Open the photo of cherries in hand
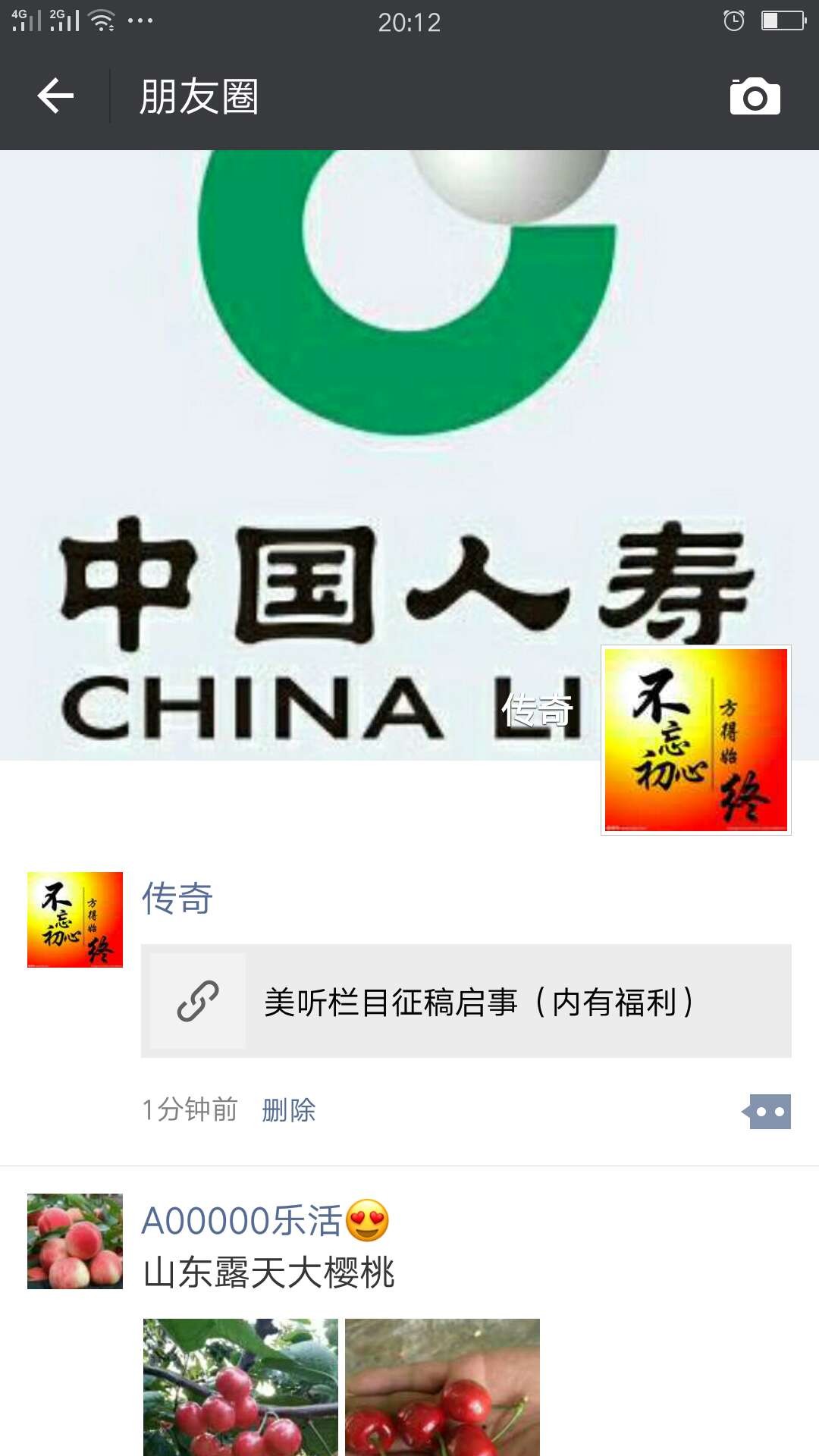Screen dimensions: 819x1456 [442, 1387]
